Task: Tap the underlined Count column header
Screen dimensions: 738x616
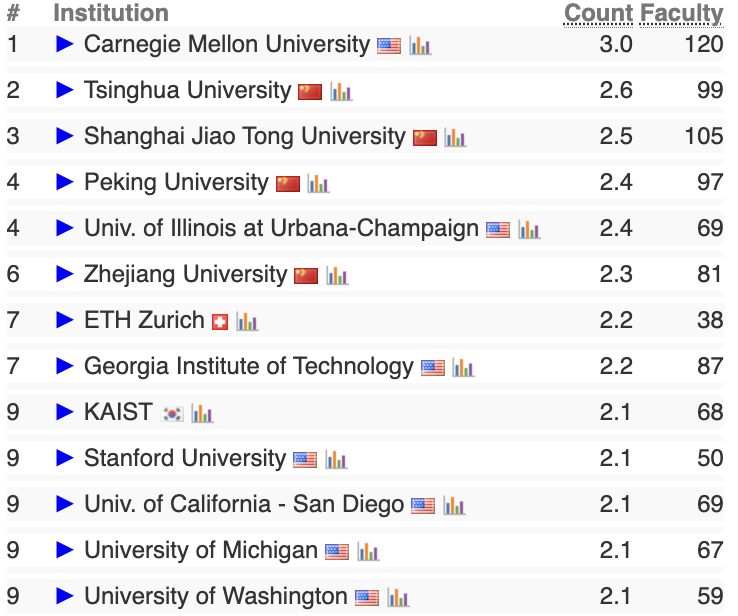Action: click(x=599, y=14)
